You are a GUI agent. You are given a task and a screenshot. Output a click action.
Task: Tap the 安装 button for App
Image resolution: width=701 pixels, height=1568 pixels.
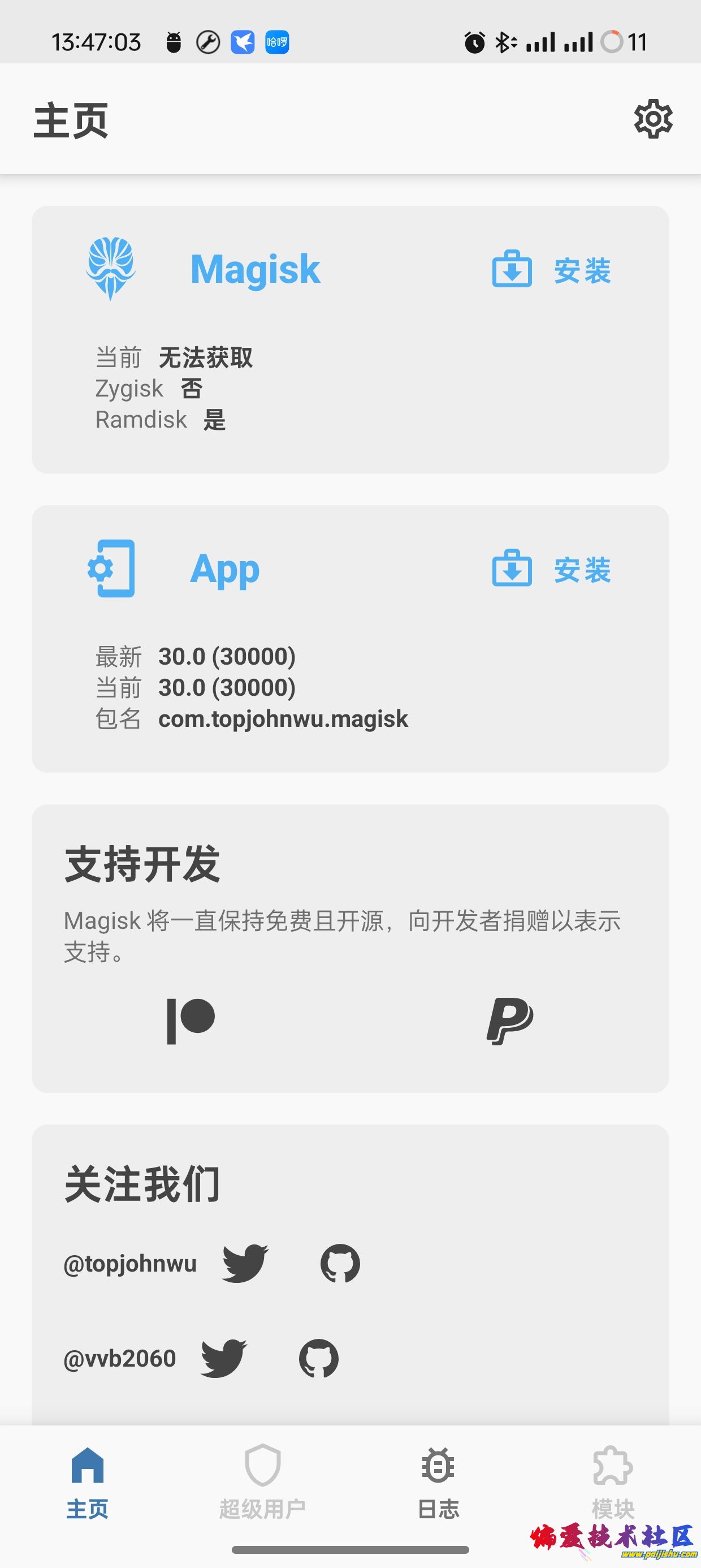pyautogui.click(x=582, y=571)
